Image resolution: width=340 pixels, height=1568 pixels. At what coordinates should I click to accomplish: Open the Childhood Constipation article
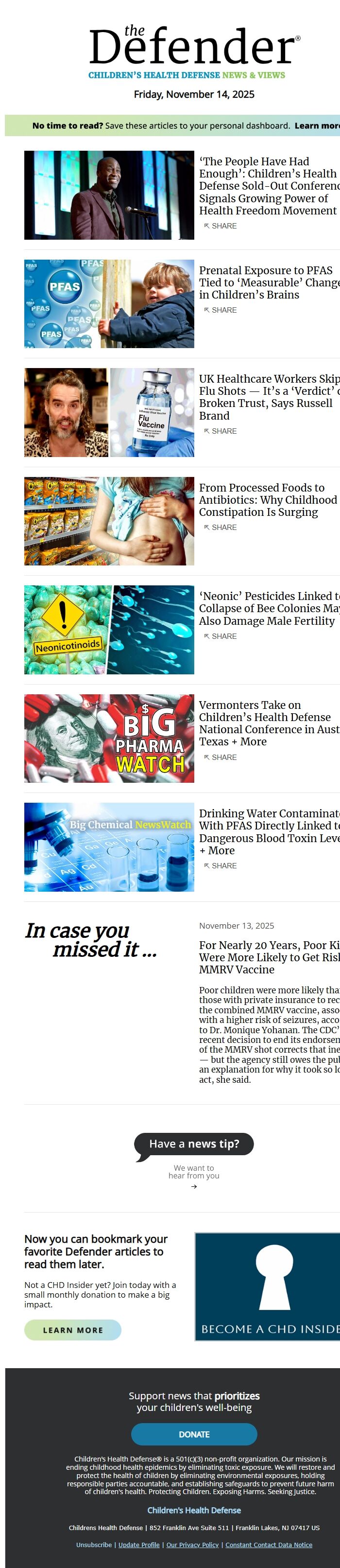tap(268, 500)
